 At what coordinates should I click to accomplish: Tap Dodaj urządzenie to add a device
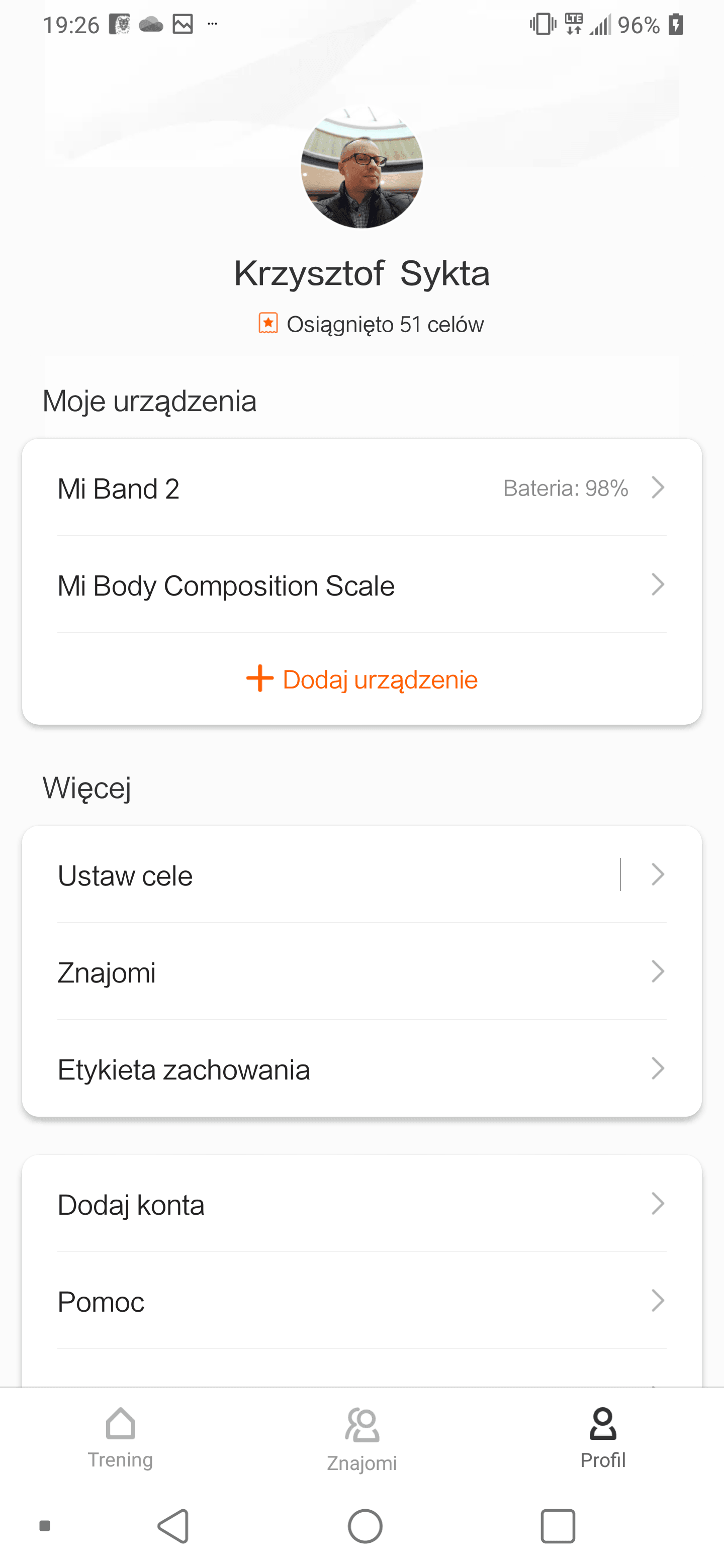(361, 678)
